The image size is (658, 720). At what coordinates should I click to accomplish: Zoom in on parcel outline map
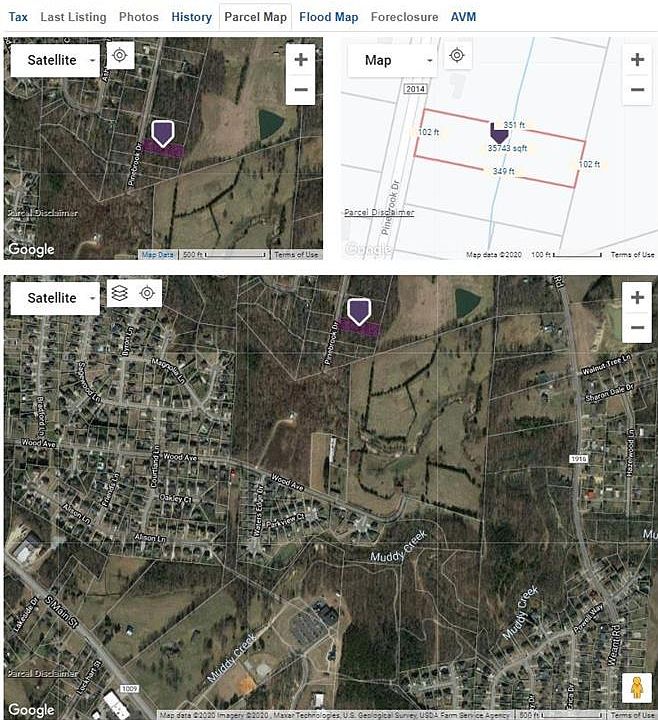637,59
